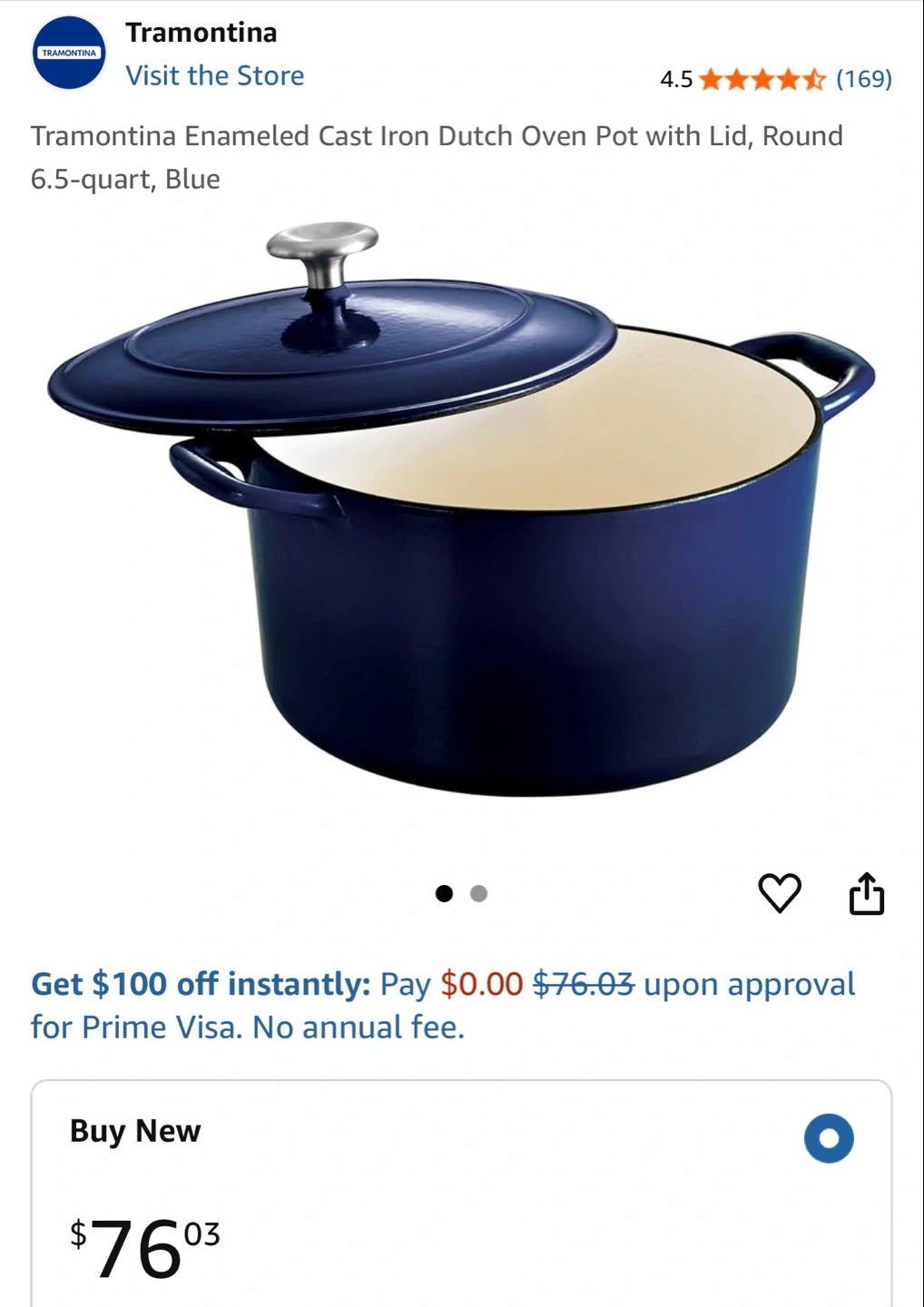Open the 4.5 star ratings and reviews
The height and width of the screenshot is (1307, 924).
coord(774,79)
